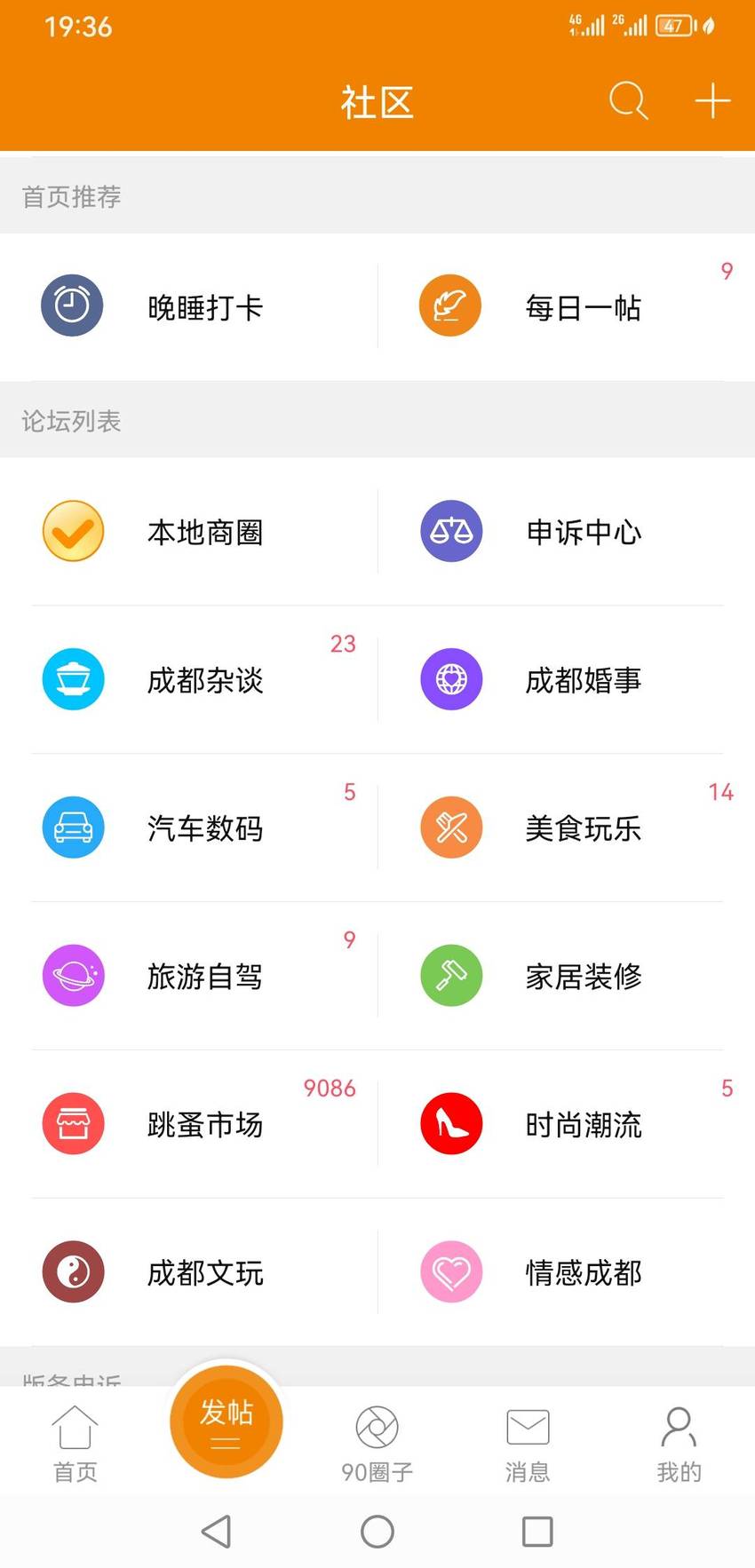Open the 成都杂谈 forum
This screenshot has width=755, height=1568.
[x=188, y=680]
